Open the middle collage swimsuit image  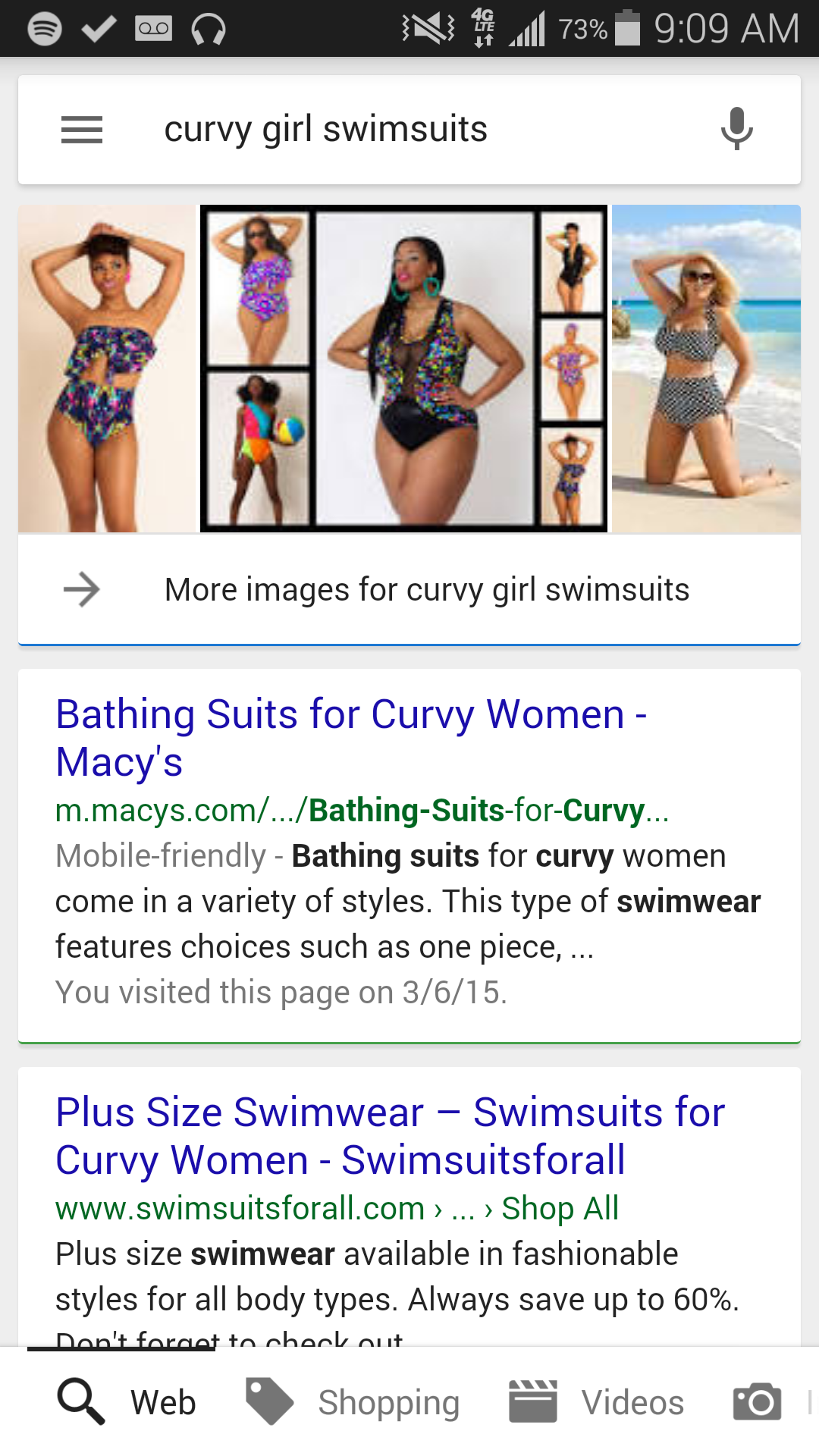pyautogui.click(x=403, y=369)
